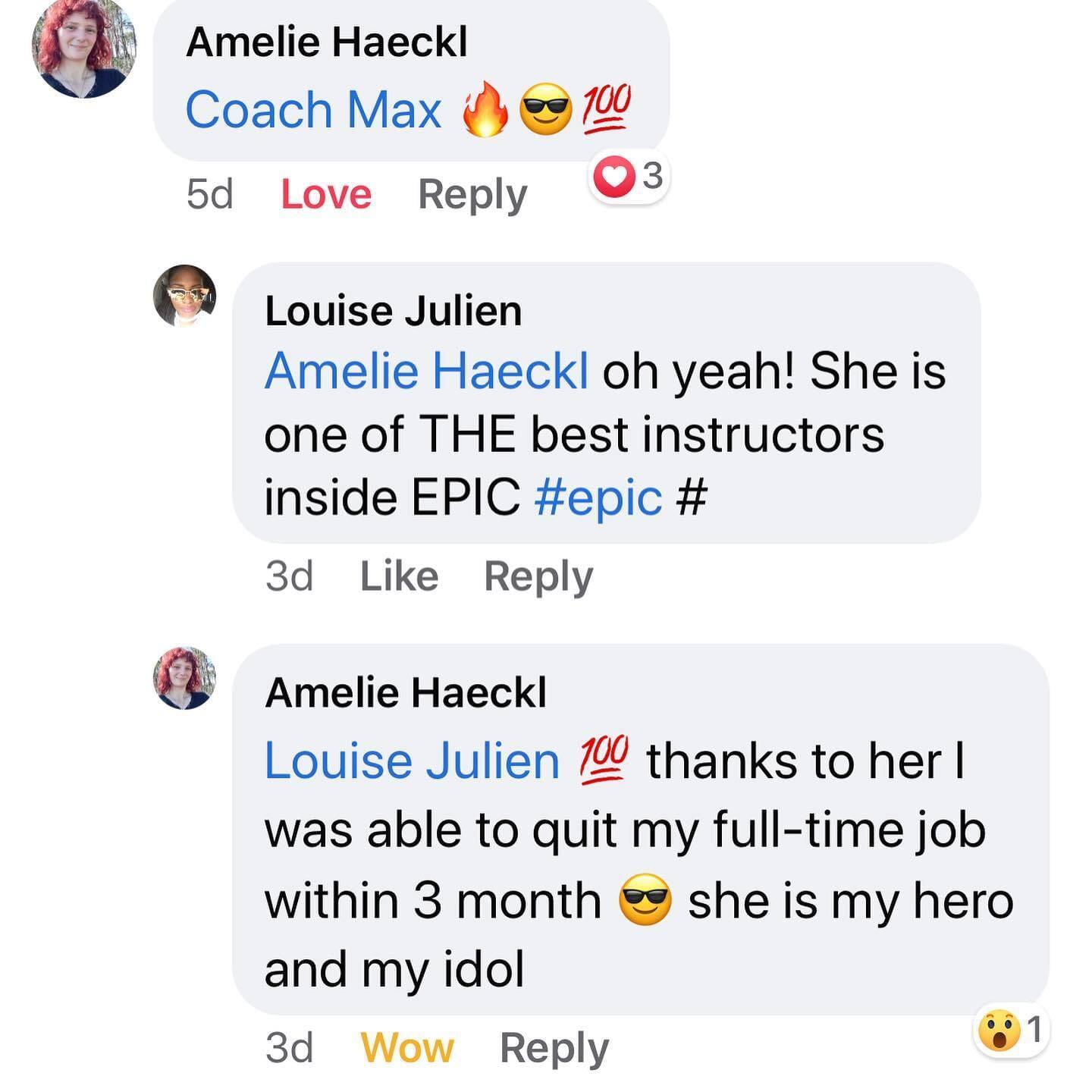Tap Love under the Coach Max comment
This screenshot has height=1092, width=1092.
[326, 195]
